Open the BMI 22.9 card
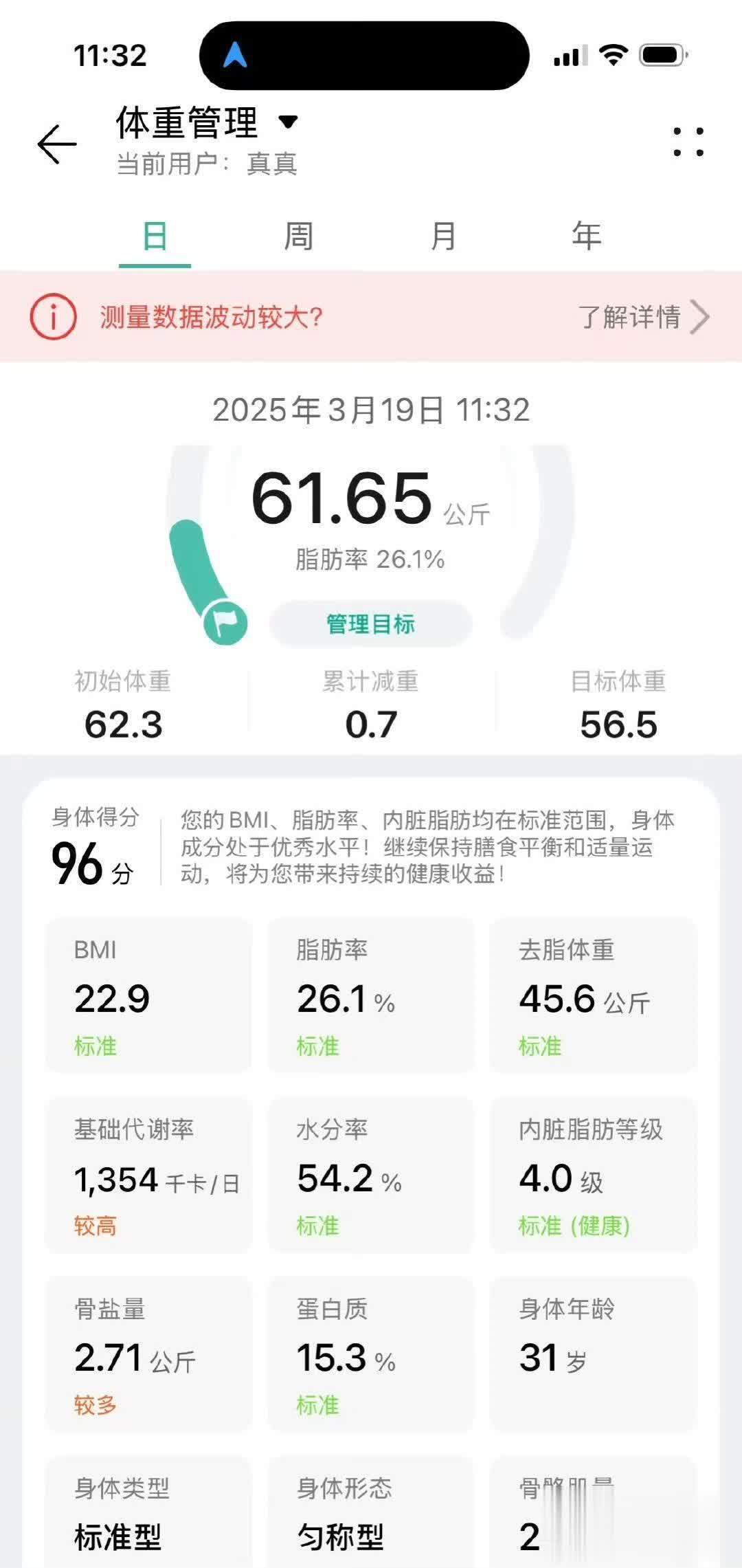742x1568 pixels. coord(148,995)
